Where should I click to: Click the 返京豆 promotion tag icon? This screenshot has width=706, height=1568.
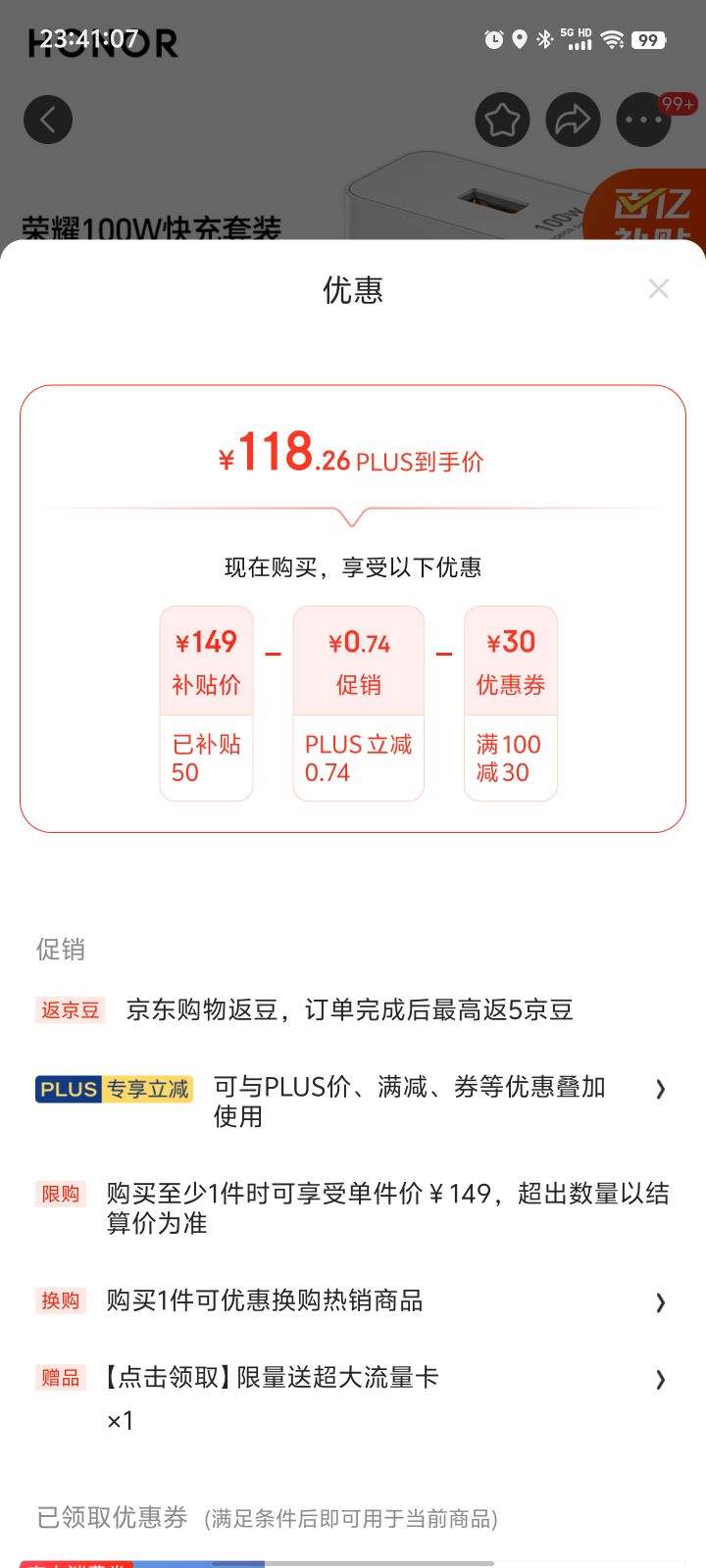(69, 1010)
